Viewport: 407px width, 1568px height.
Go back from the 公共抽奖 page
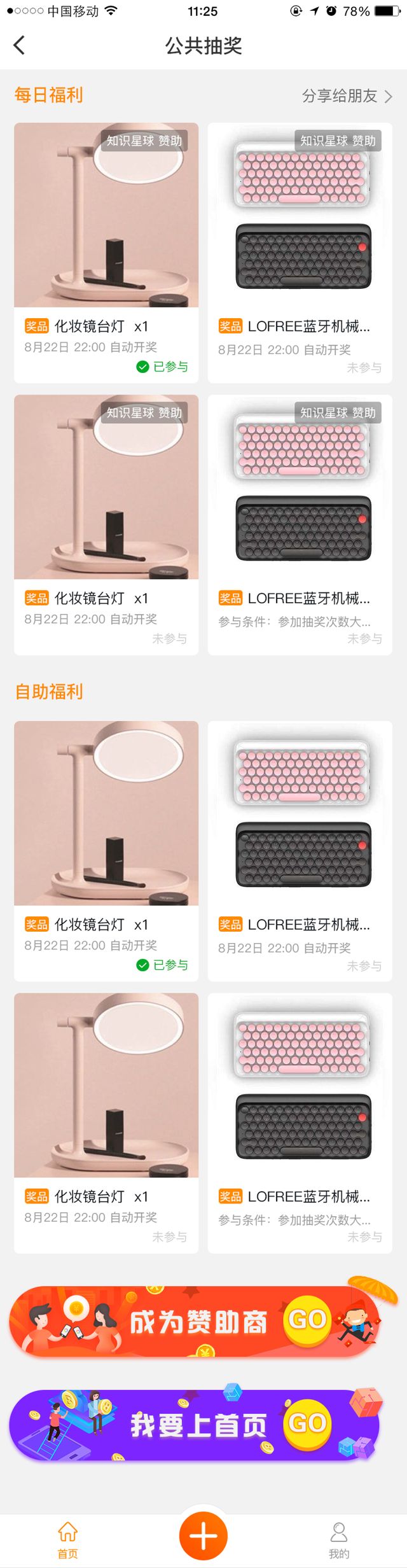pyautogui.click(x=19, y=45)
